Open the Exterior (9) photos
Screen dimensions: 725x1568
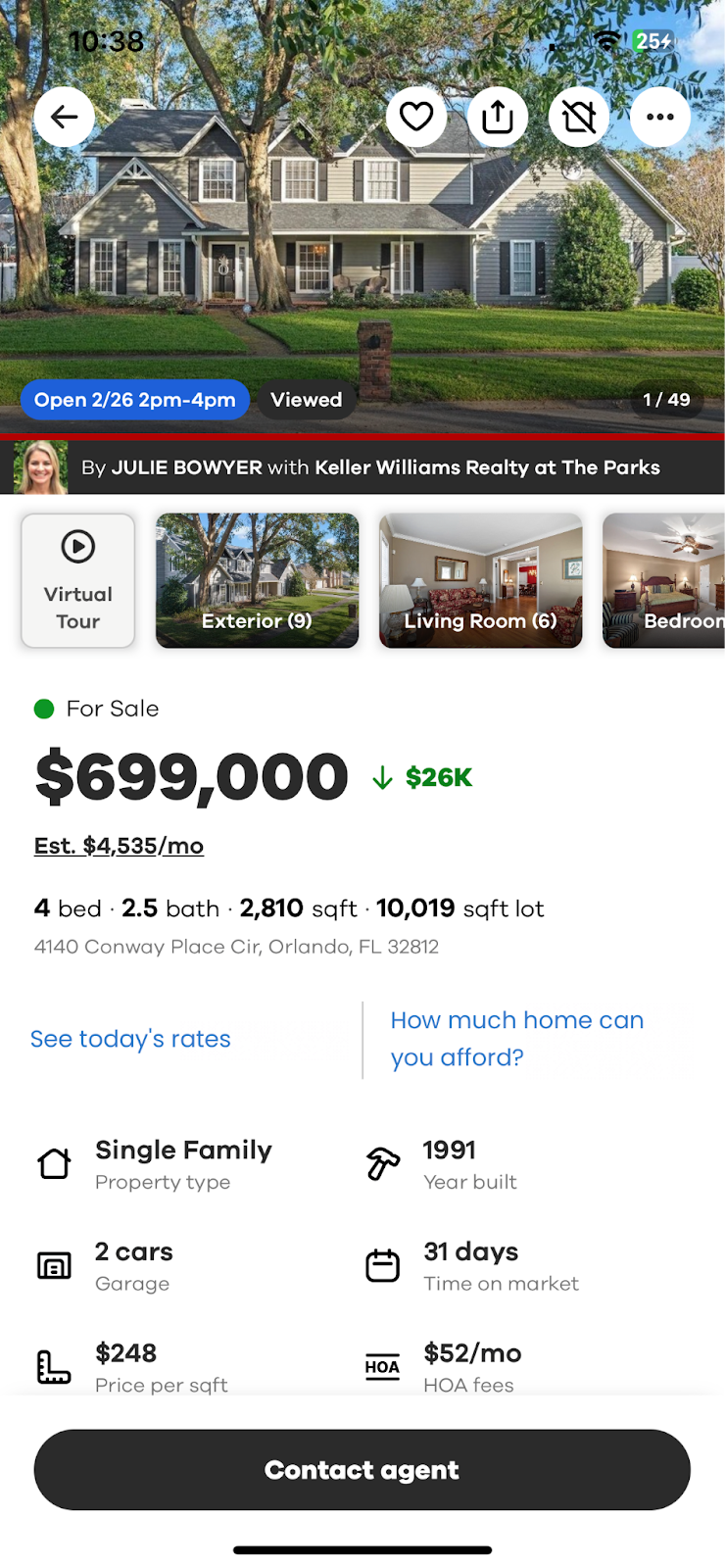point(257,580)
